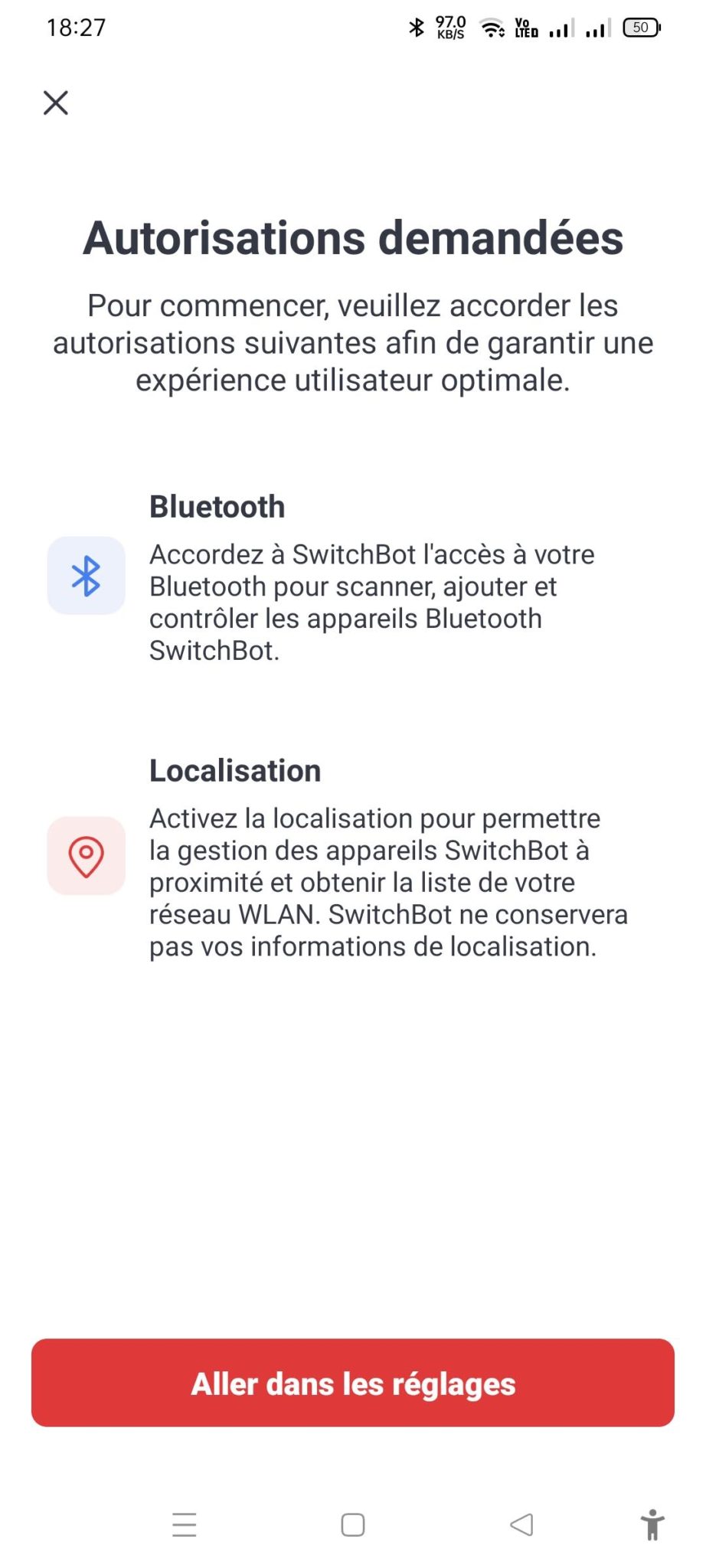Image resolution: width=706 pixels, height=1568 pixels.
Task: Open the accessibility shortcut in navigation bar
Action: pyautogui.click(x=652, y=1524)
